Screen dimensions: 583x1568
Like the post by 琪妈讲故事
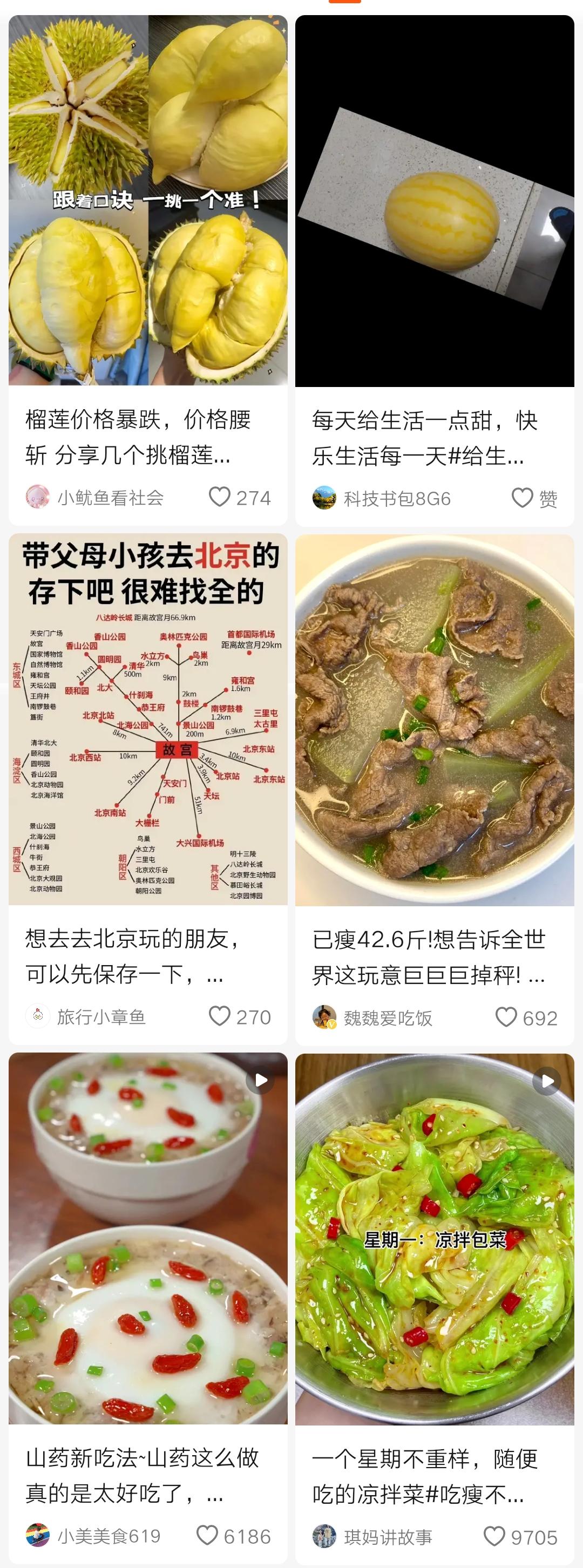coord(493,1536)
